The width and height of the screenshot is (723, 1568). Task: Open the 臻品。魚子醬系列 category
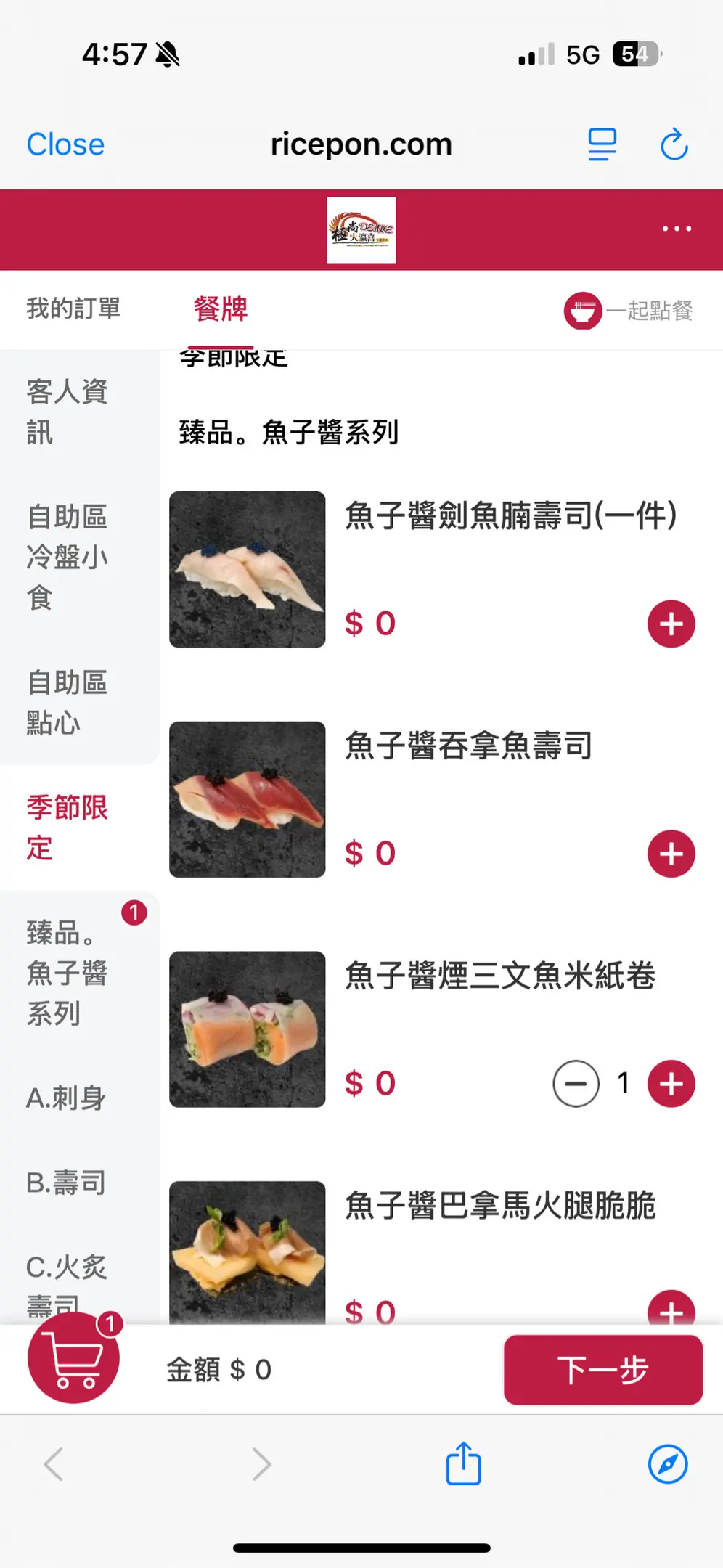(68, 973)
